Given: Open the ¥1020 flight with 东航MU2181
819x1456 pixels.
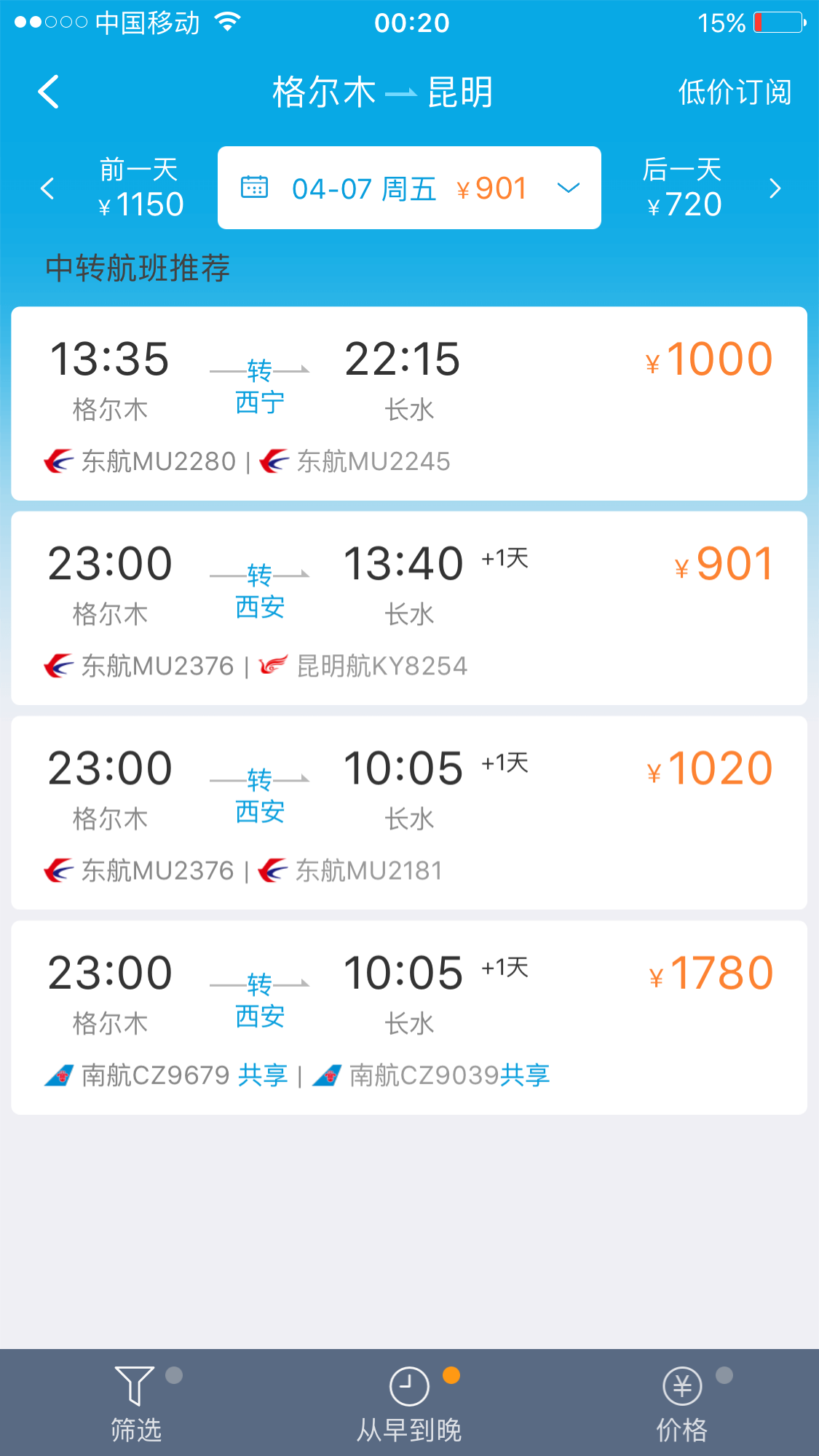Looking at the screenshot, I should (x=409, y=813).
